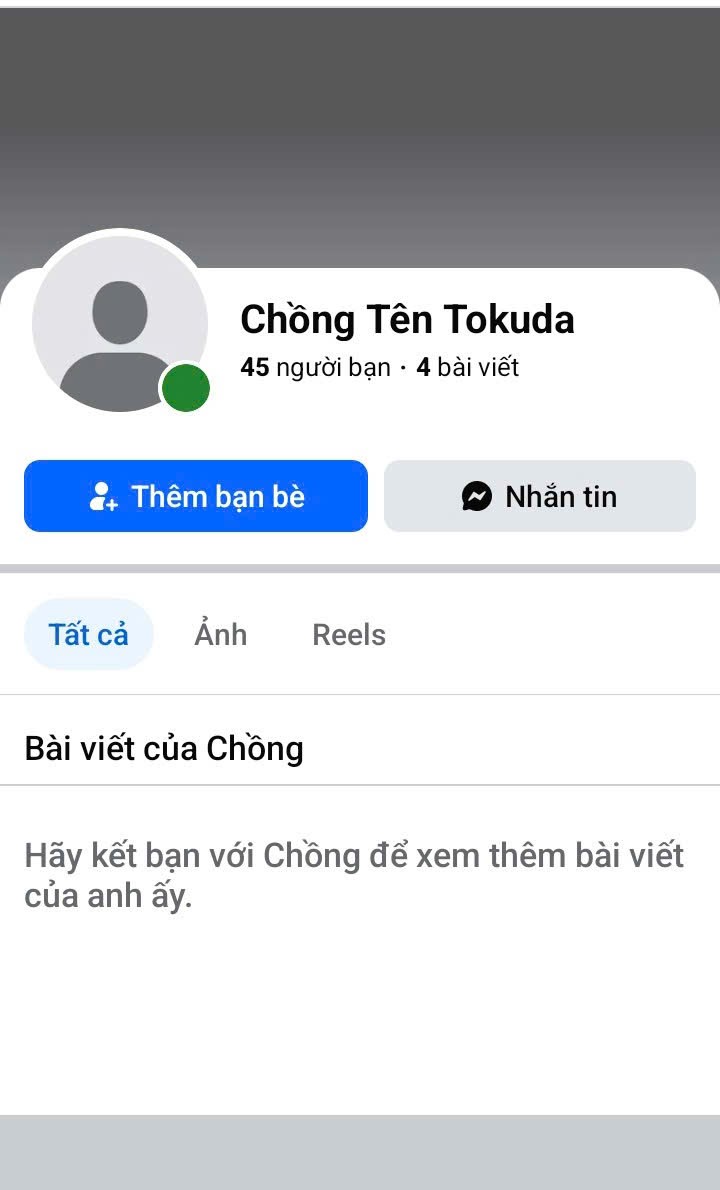720x1190 pixels.
Task: Switch to the Reels tab
Action: click(x=349, y=635)
